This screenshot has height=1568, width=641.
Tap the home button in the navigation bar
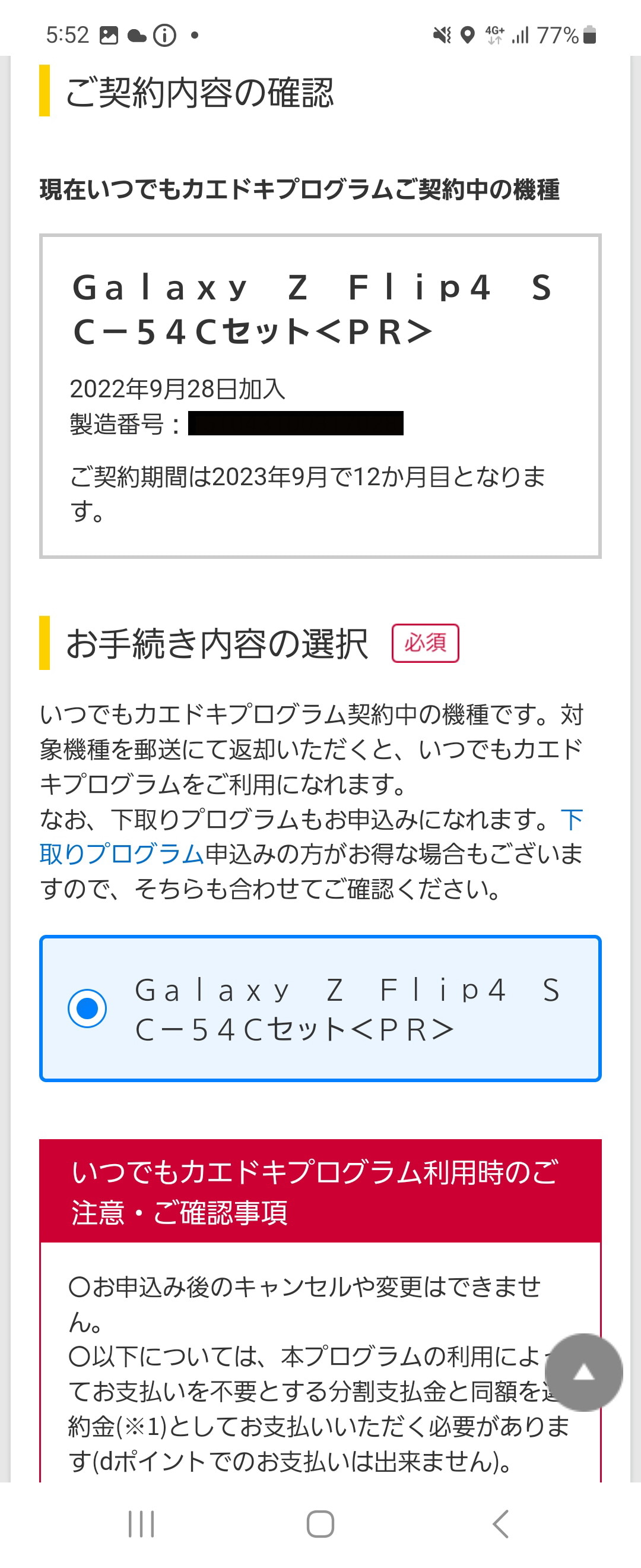point(320,1525)
